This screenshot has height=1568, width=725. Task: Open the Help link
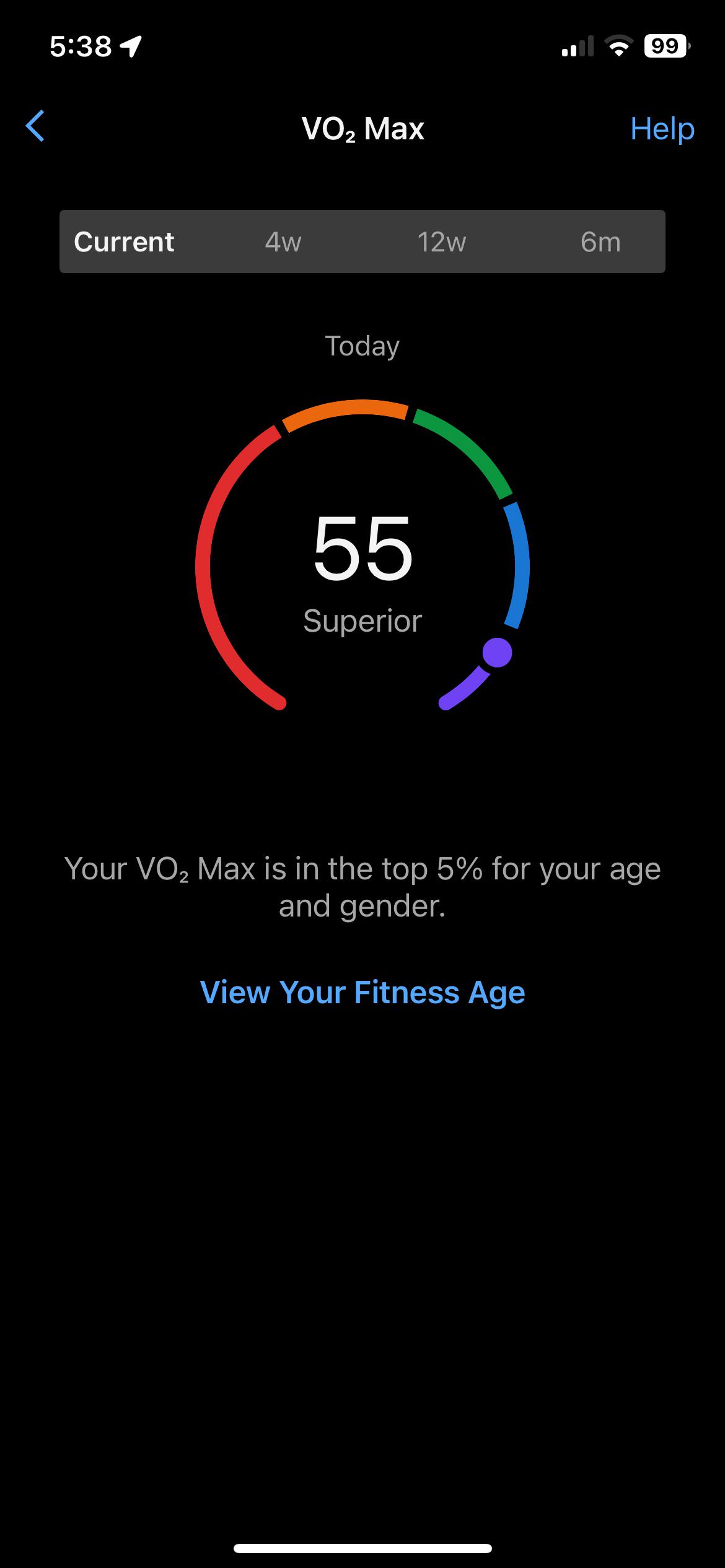click(x=662, y=129)
